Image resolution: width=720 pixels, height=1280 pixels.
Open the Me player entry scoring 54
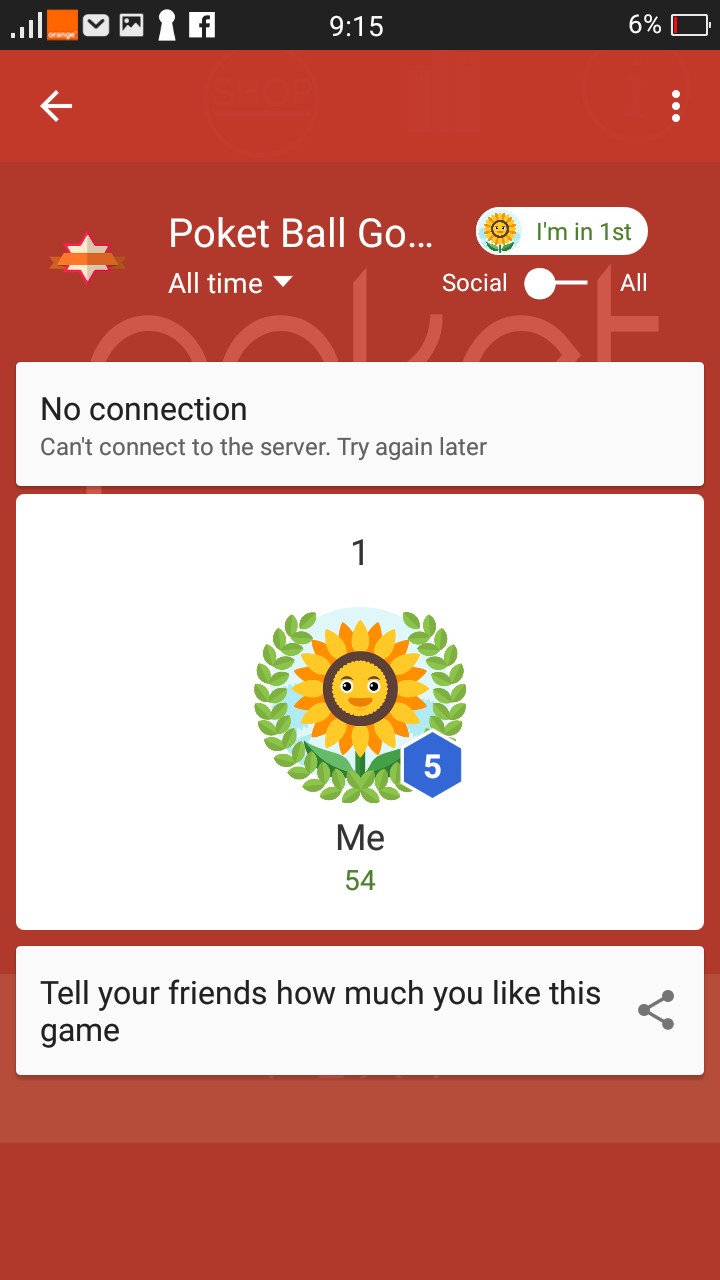[x=360, y=712]
